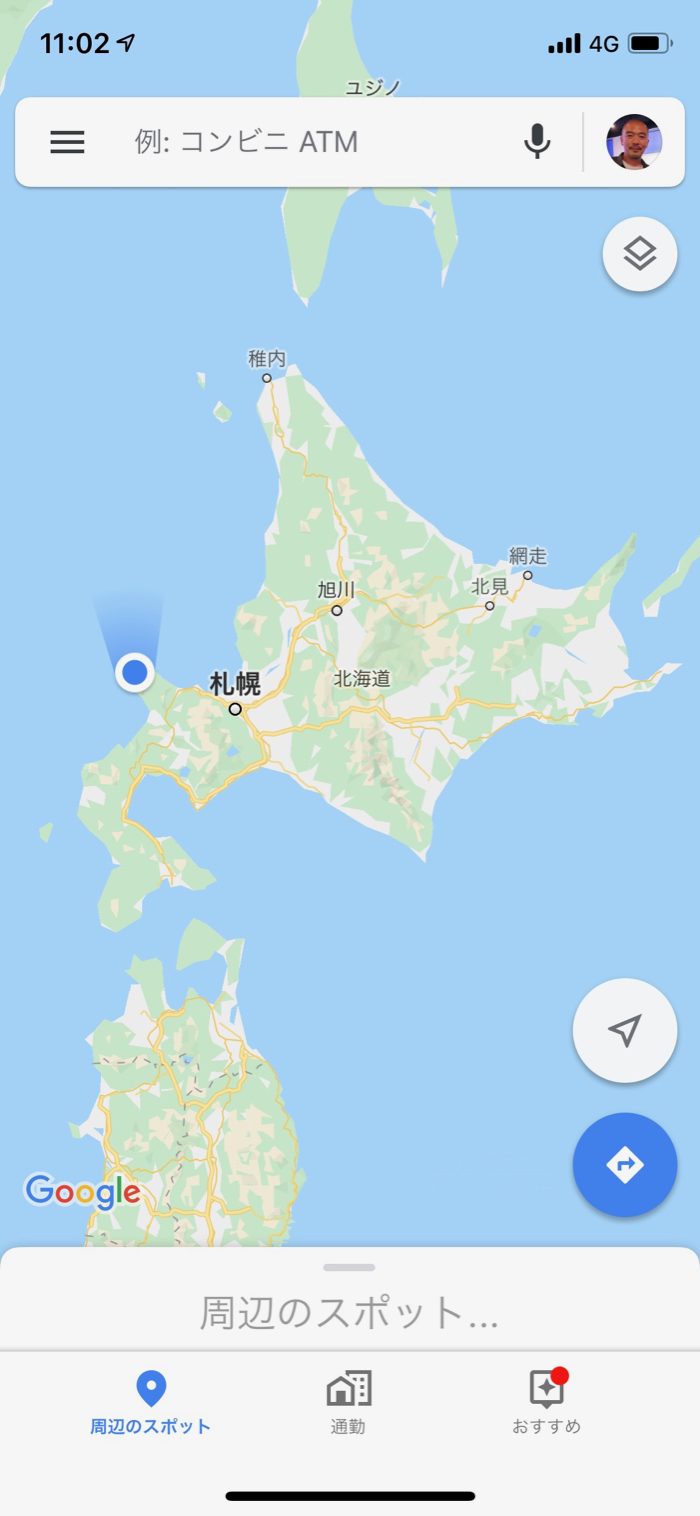
Task: Switch to the 通勤 tab
Action: (348, 1402)
